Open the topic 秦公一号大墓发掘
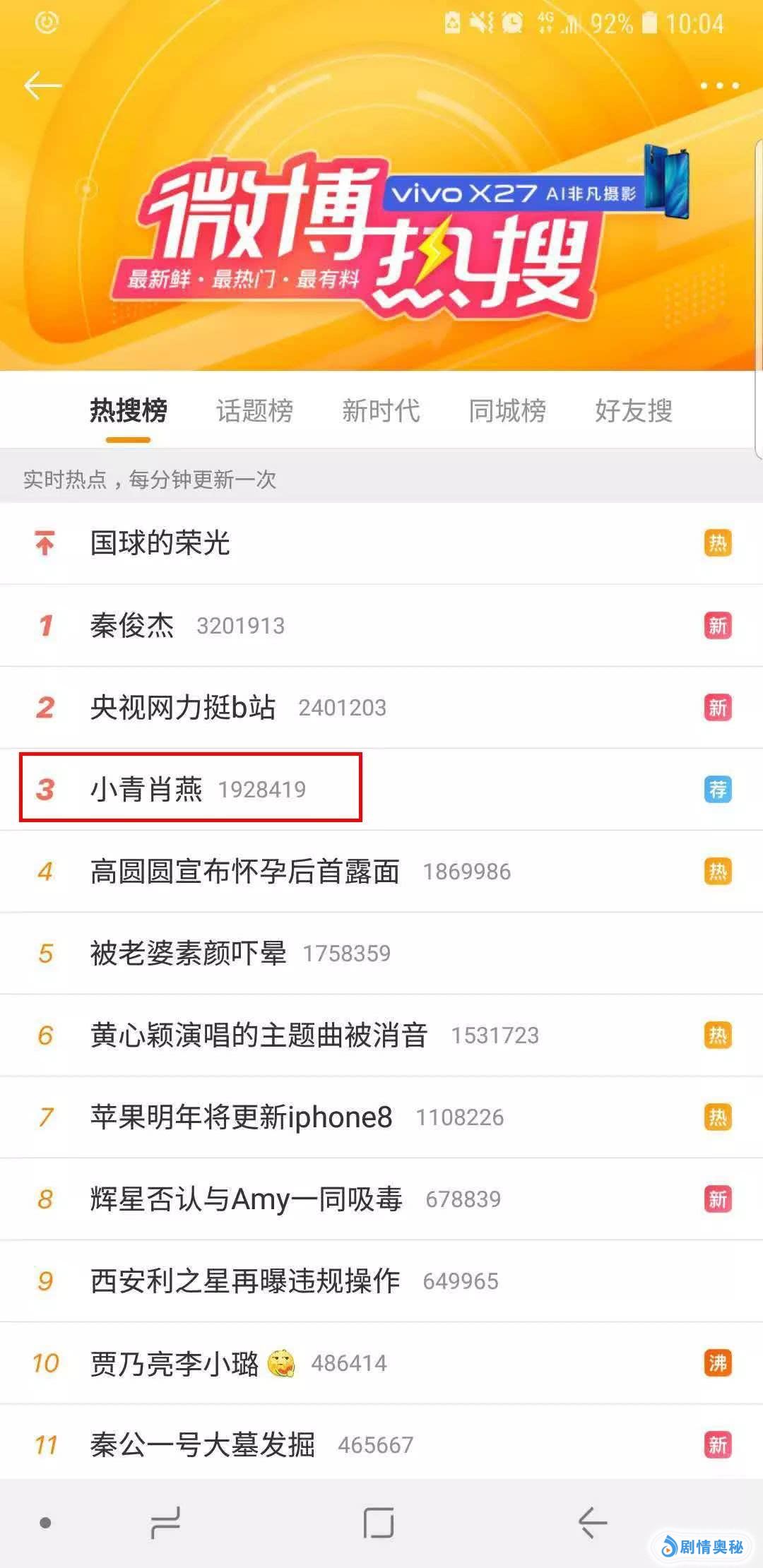This screenshot has width=763, height=1568. coord(202,1444)
